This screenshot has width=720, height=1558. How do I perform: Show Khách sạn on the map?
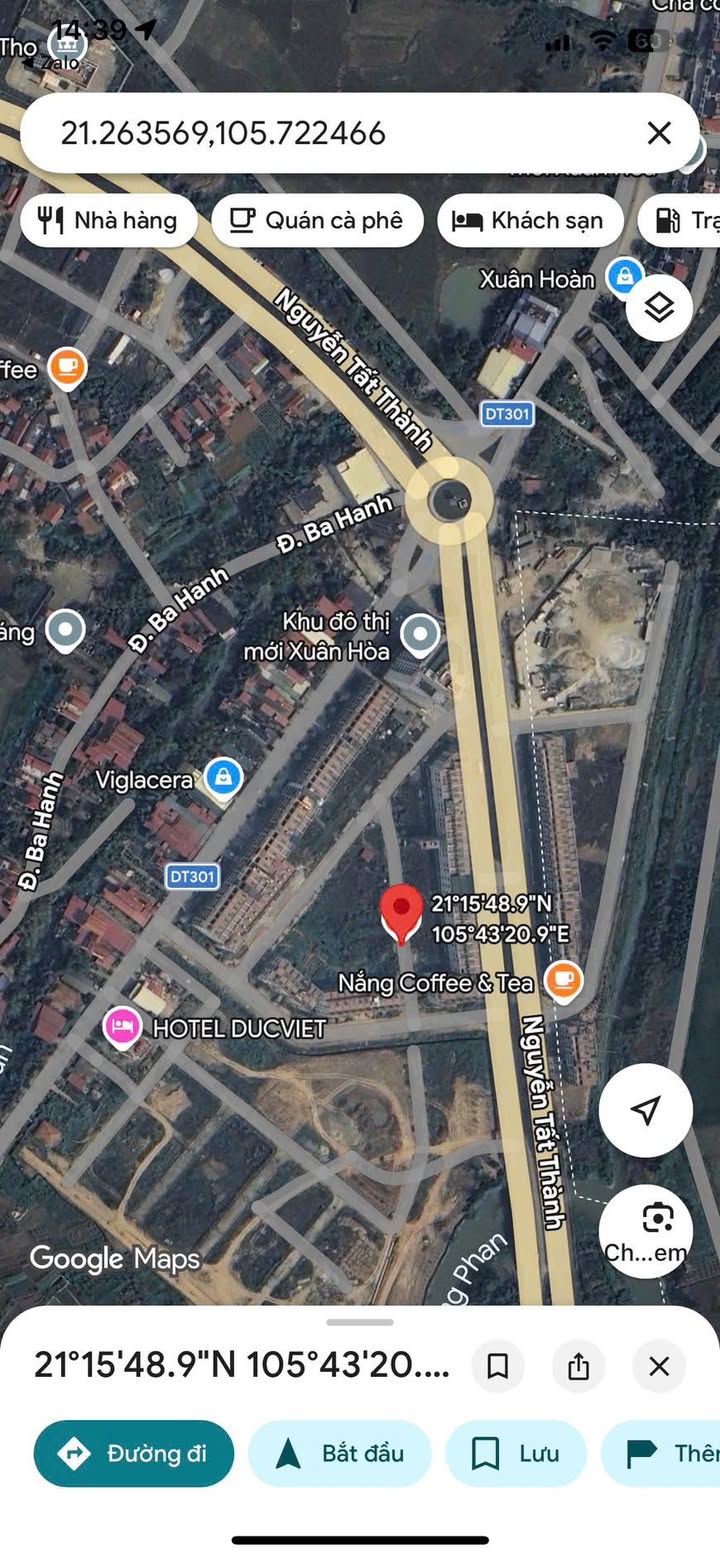530,221
